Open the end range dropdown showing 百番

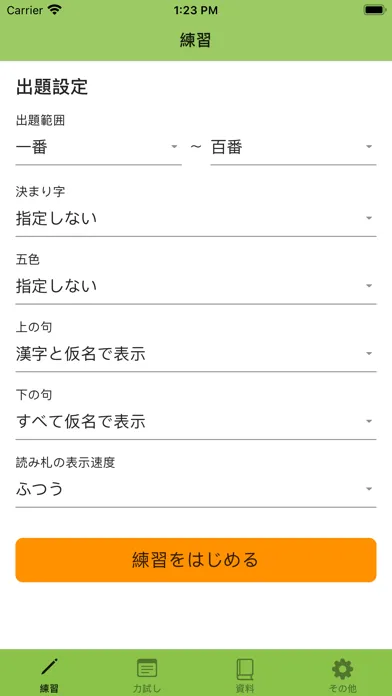click(293, 147)
